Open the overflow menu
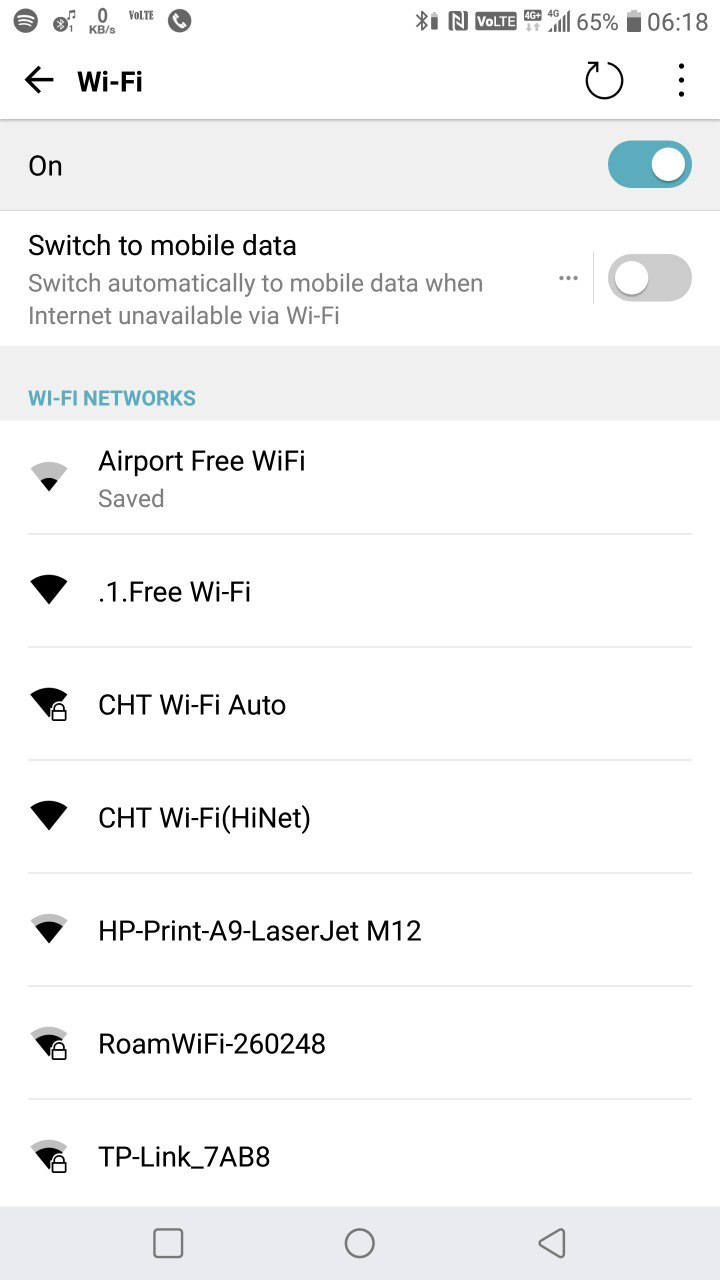The image size is (720, 1280). coord(681,80)
